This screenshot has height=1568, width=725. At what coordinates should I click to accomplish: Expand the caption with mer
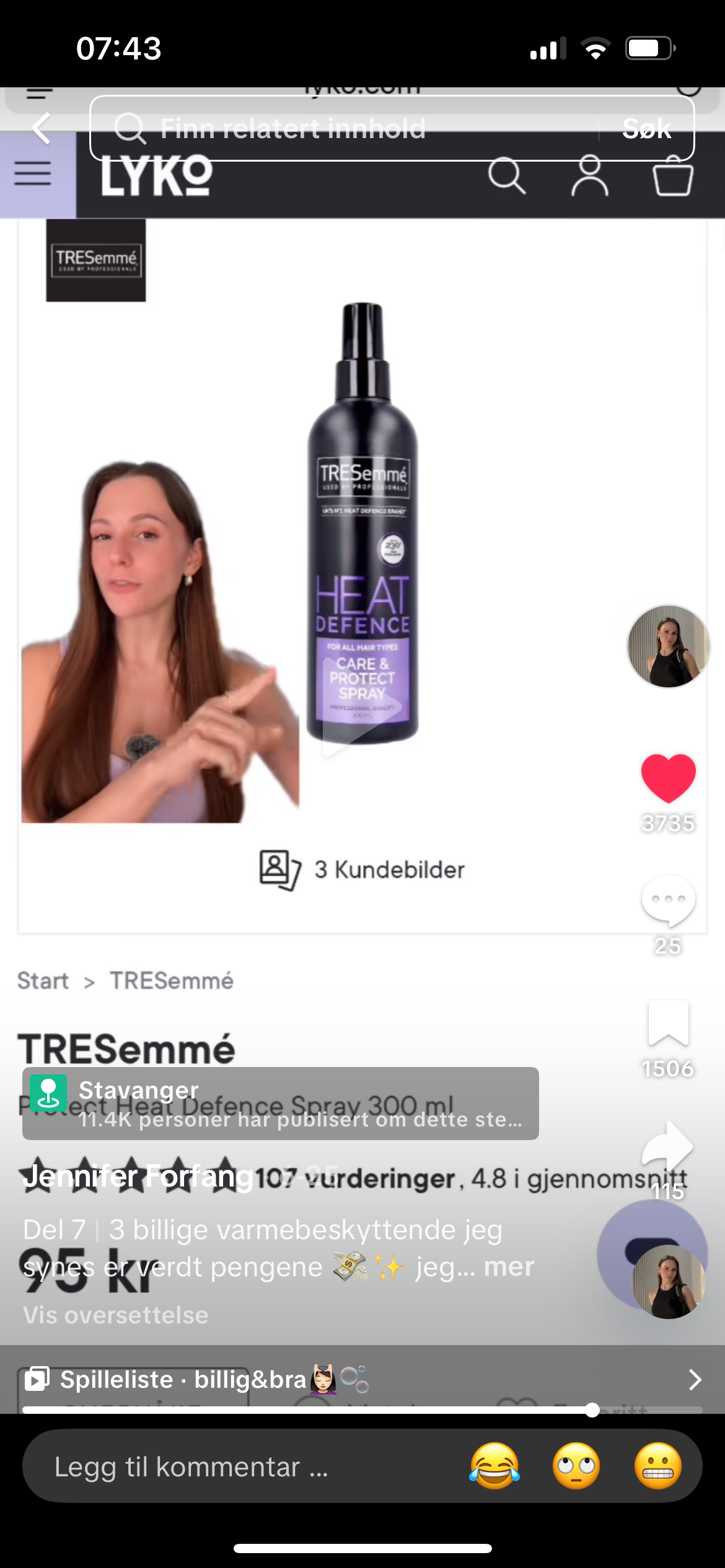tap(509, 1267)
